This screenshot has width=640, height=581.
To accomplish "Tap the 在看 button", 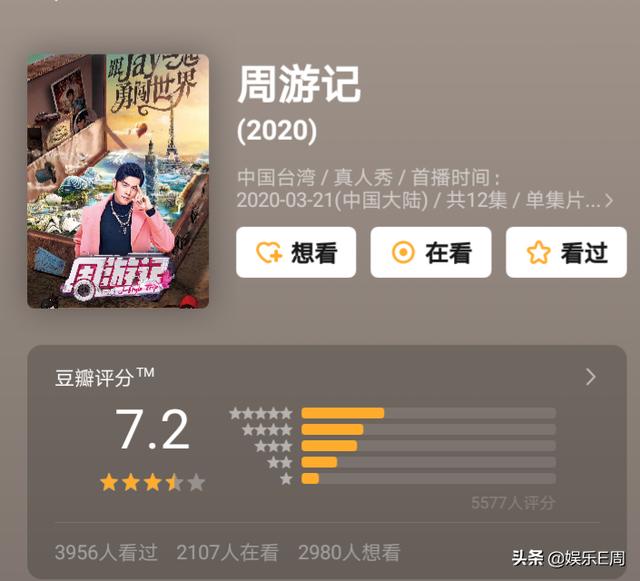I will pos(430,252).
